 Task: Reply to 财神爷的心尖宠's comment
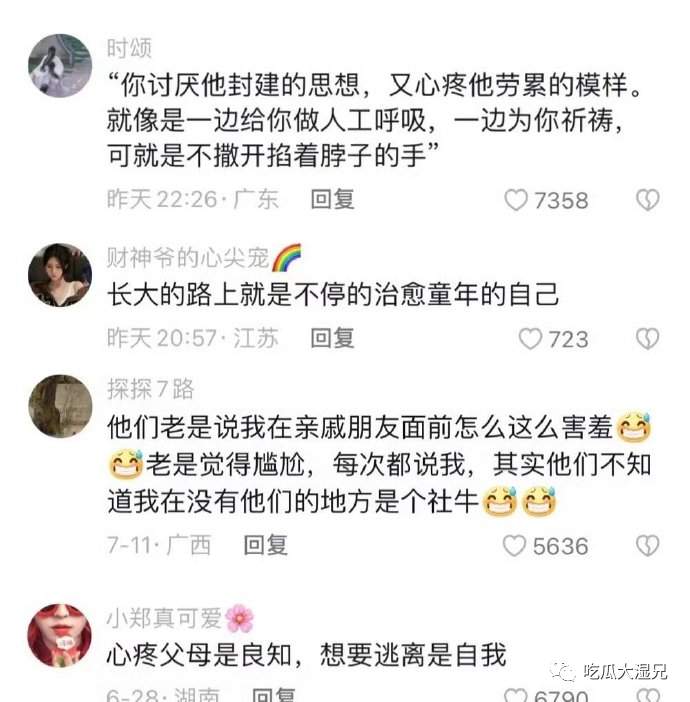coord(332,338)
